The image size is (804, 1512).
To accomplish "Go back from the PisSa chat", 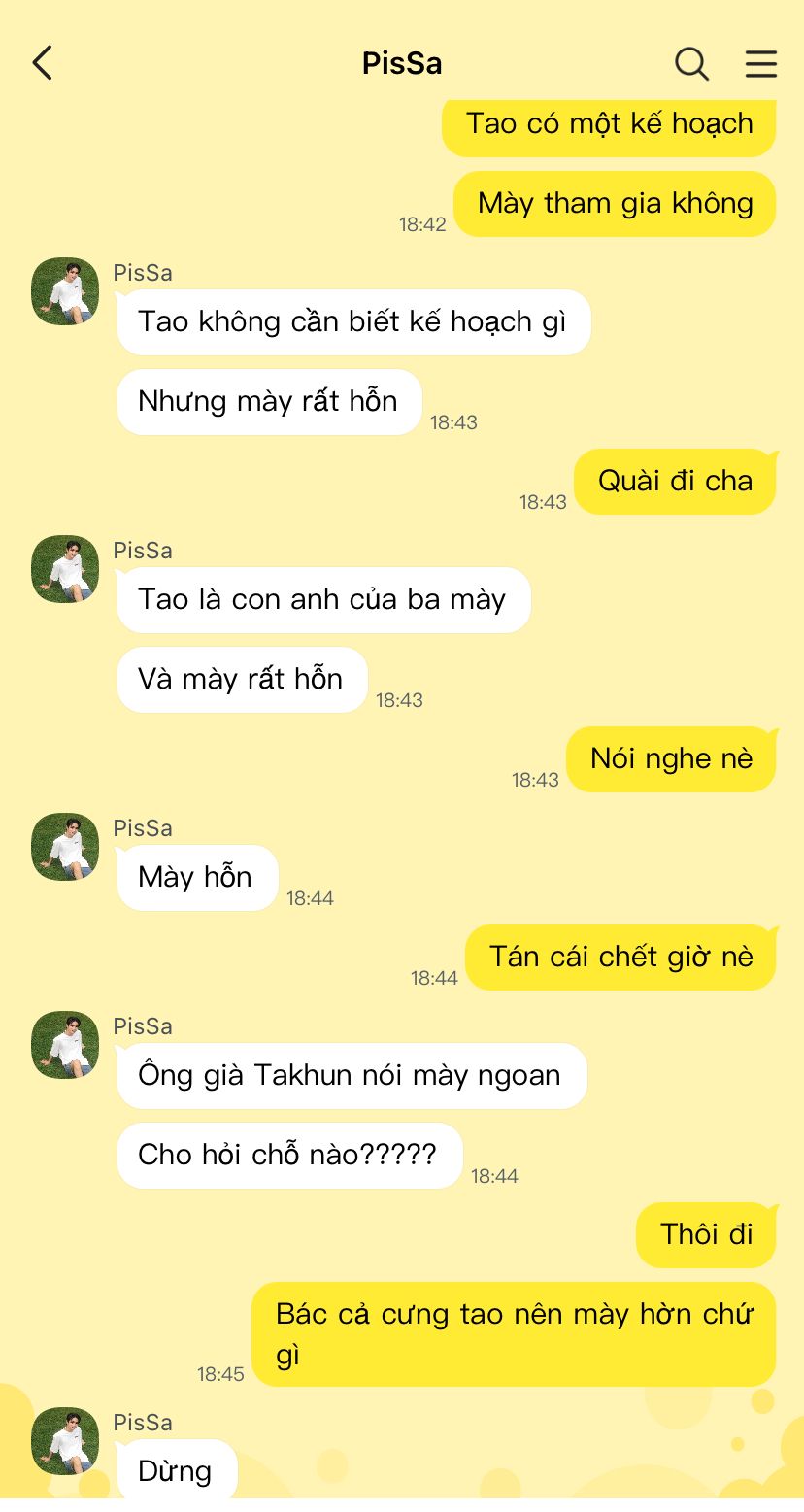I will click(43, 63).
